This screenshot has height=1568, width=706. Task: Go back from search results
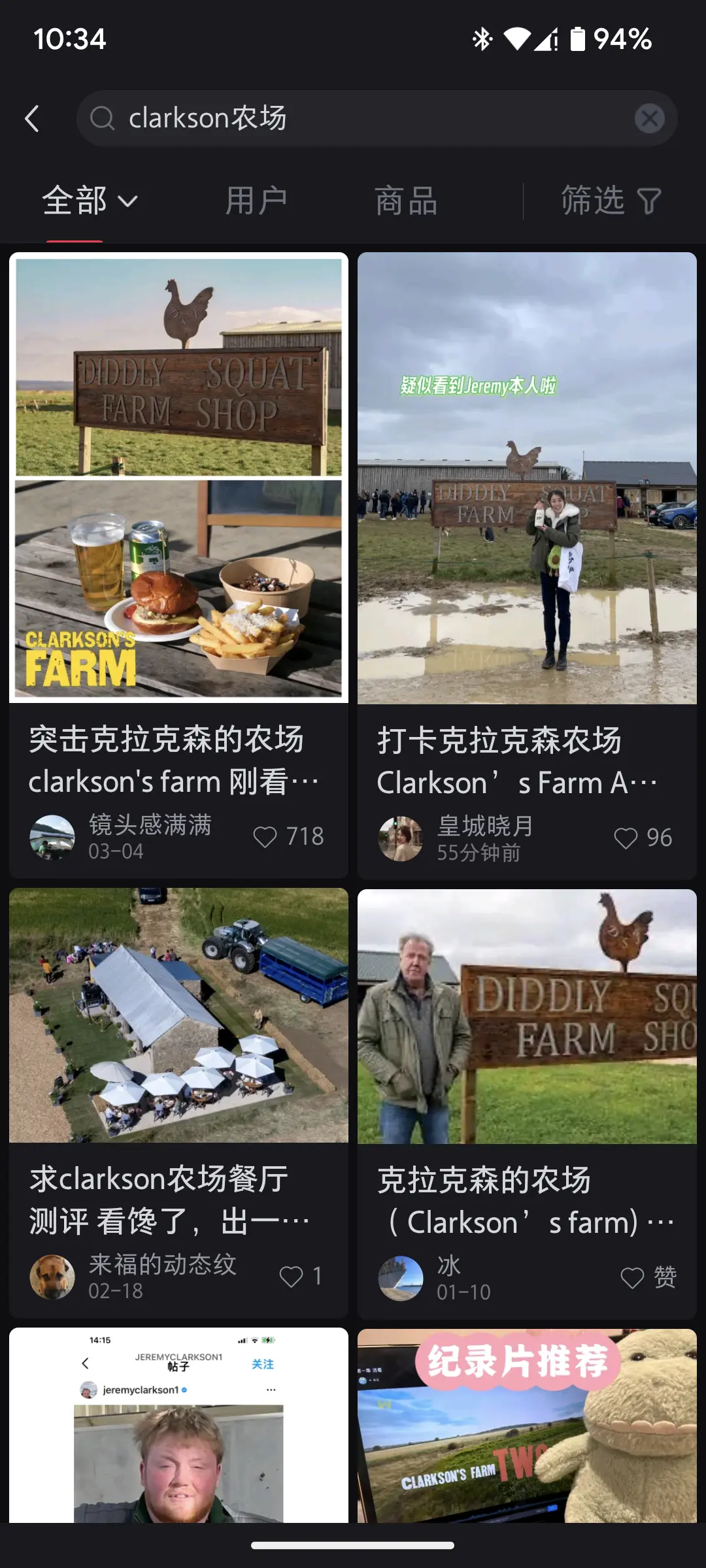pos(32,119)
